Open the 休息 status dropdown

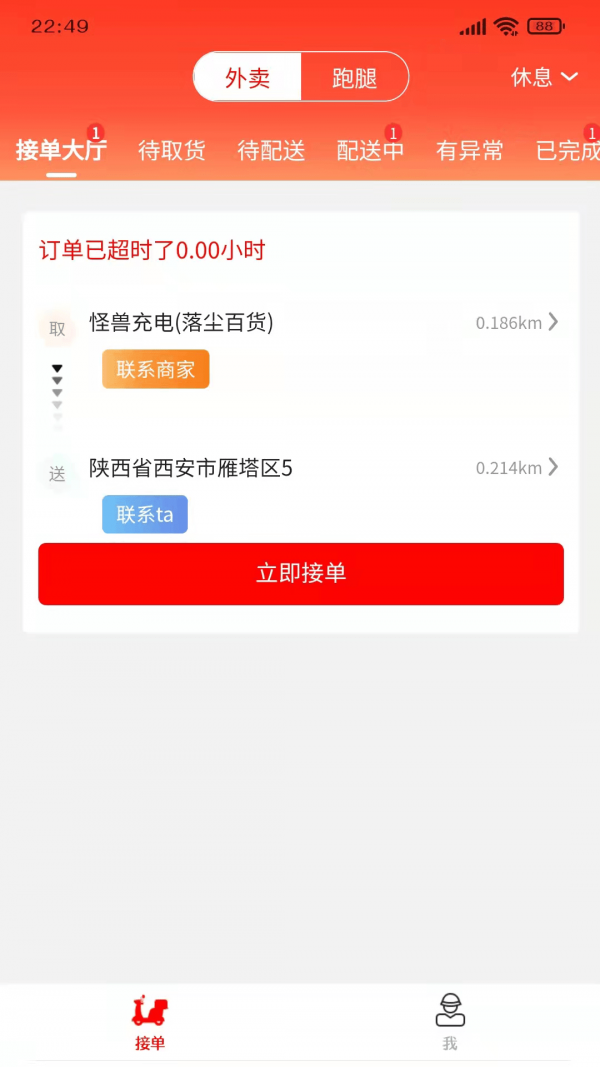[x=544, y=77]
